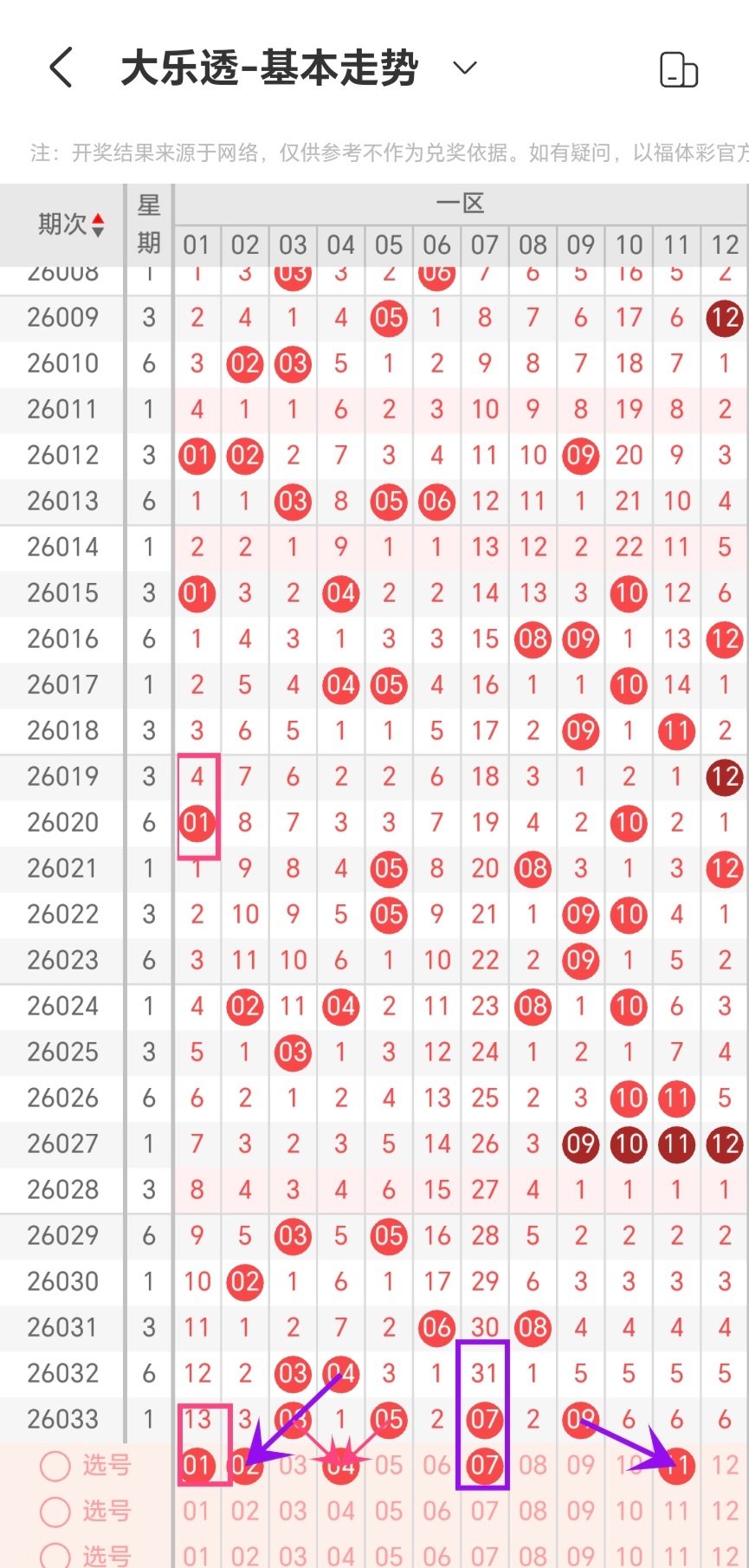Select the 选号 radio button beside the highlighted picks

[x=55, y=1466]
